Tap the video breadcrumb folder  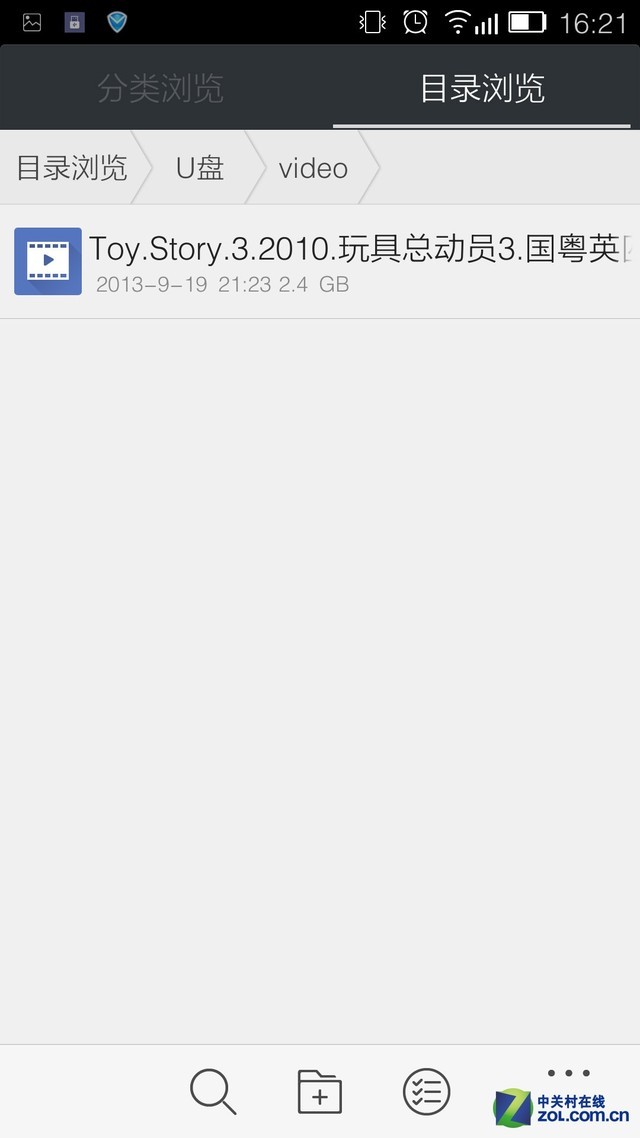(313, 168)
